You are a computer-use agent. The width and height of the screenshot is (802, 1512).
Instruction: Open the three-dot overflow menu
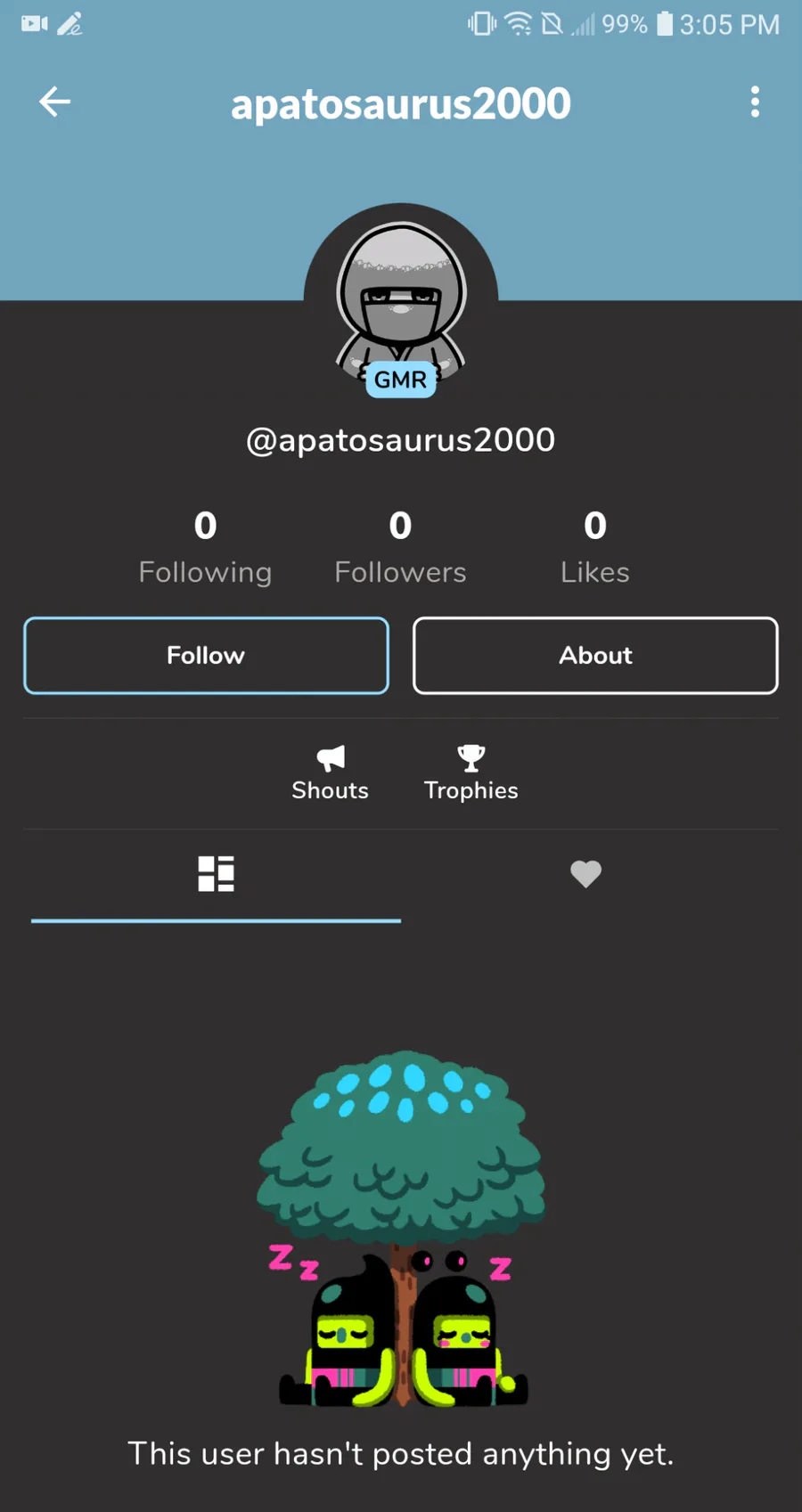[755, 102]
